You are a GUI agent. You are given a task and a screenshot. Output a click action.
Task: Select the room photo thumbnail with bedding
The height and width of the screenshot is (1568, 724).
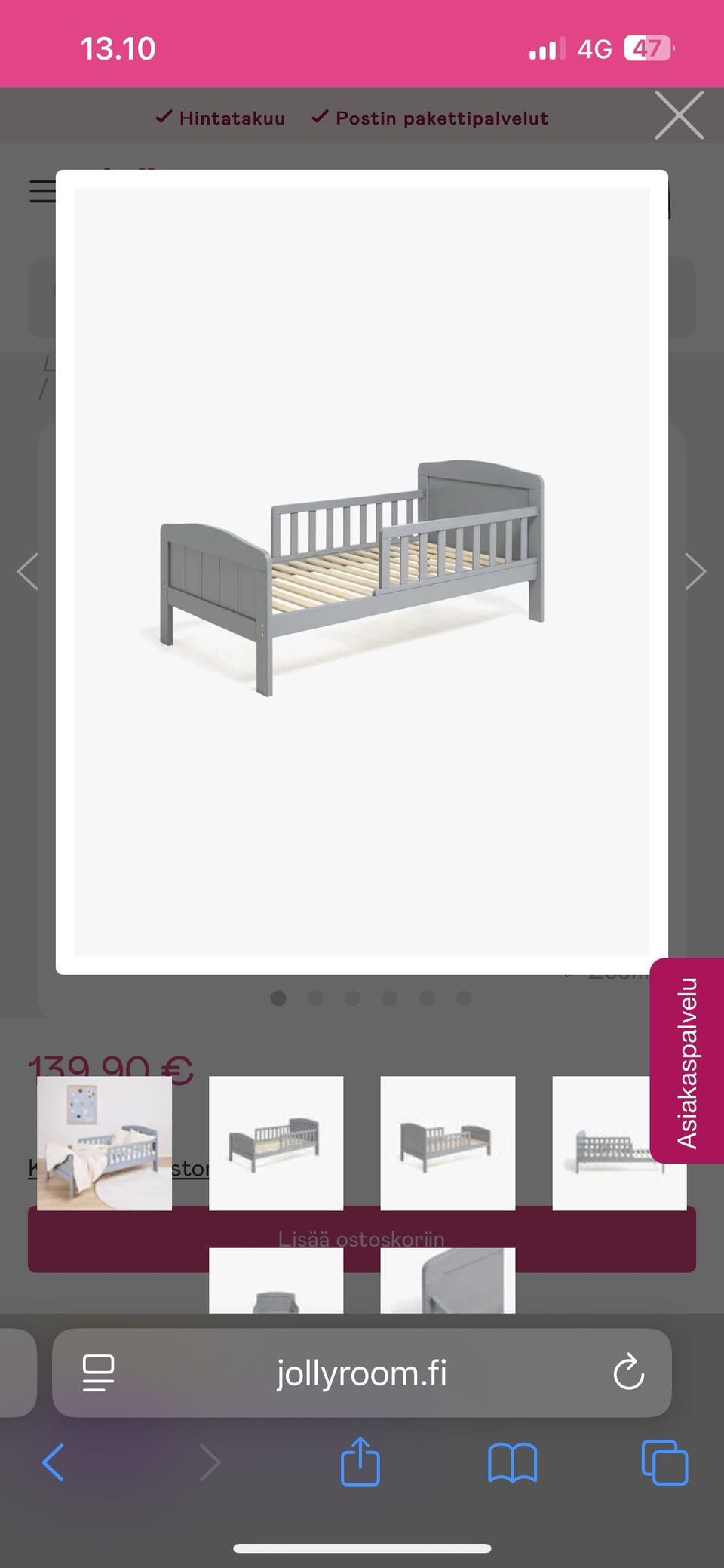tap(104, 1142)
